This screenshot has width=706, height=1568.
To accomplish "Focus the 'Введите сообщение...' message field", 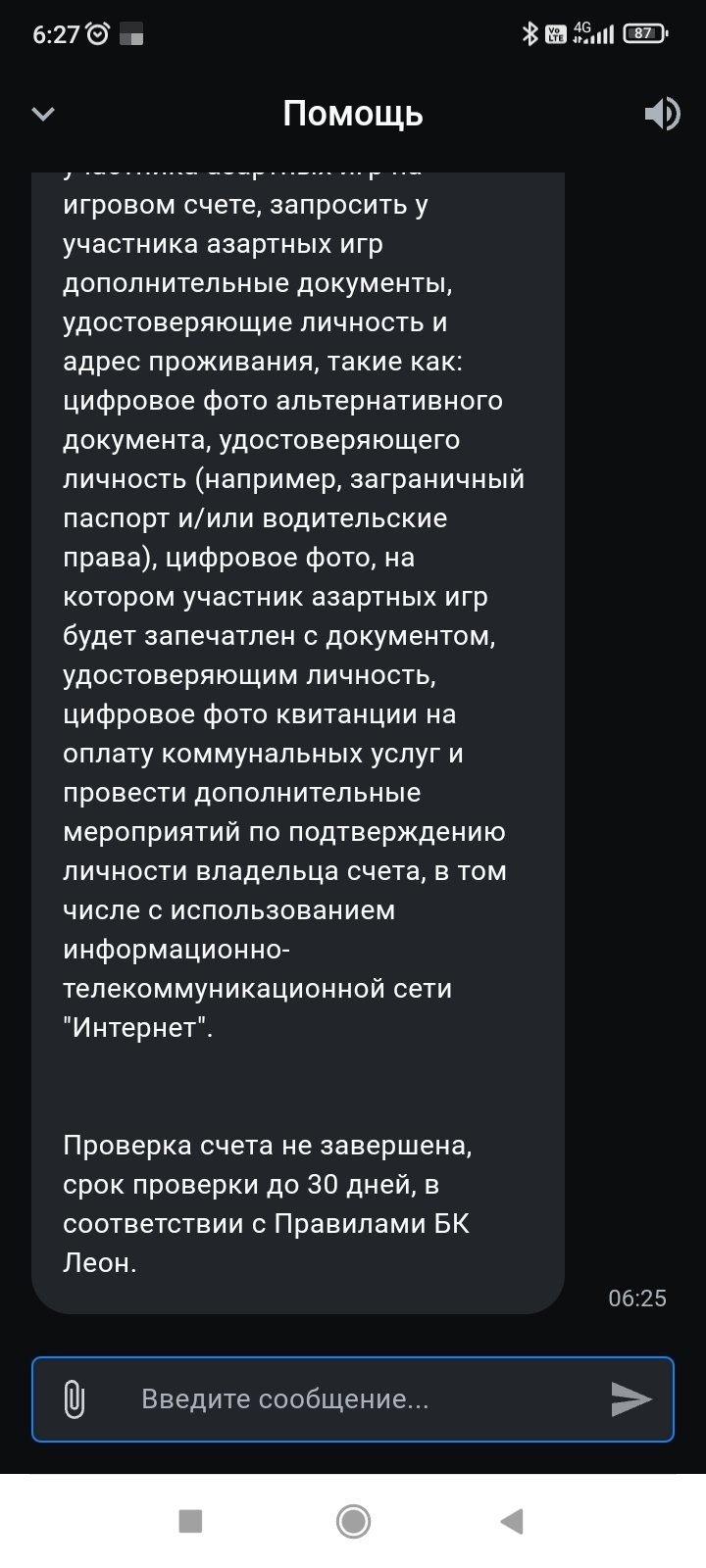I will point(343,1399).
